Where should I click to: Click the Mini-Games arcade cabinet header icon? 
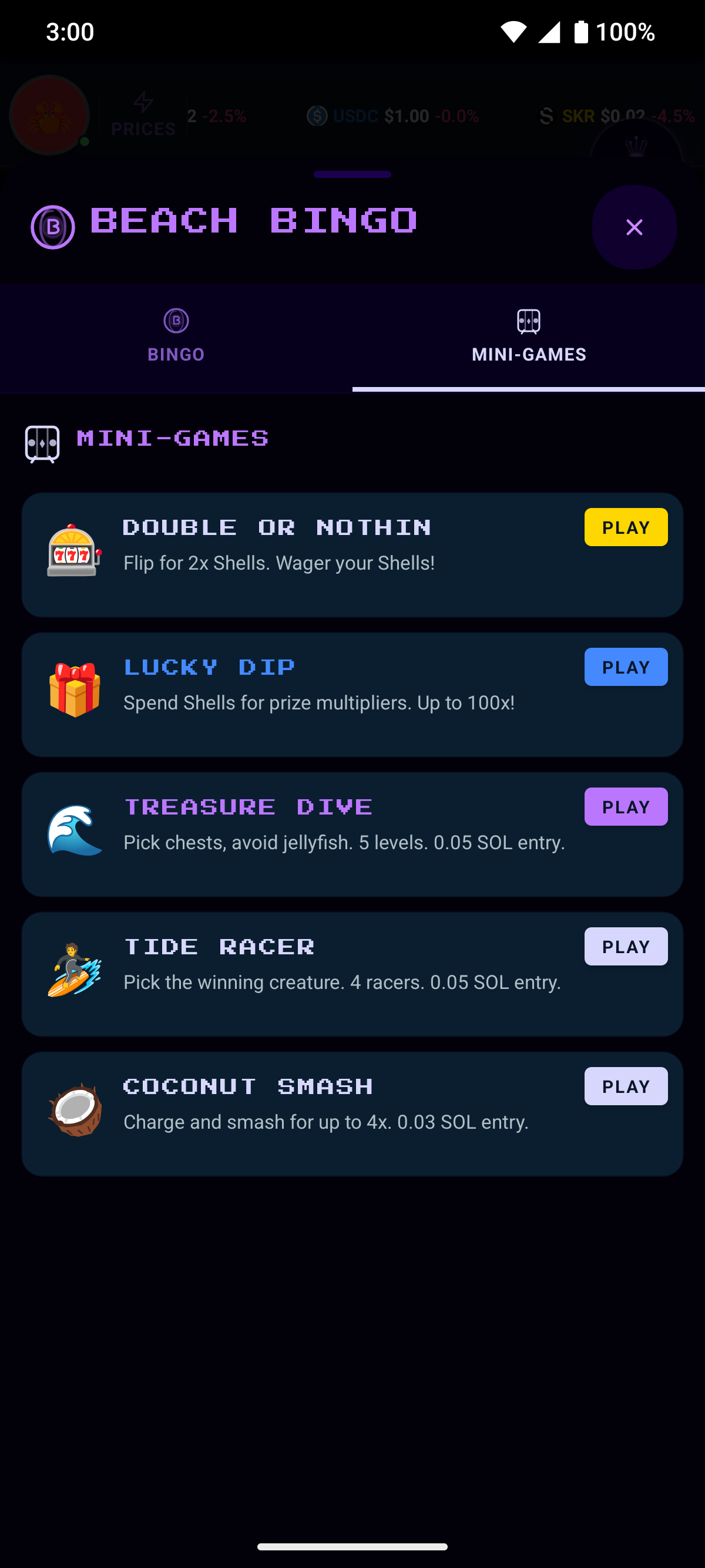tap(43, 444)
